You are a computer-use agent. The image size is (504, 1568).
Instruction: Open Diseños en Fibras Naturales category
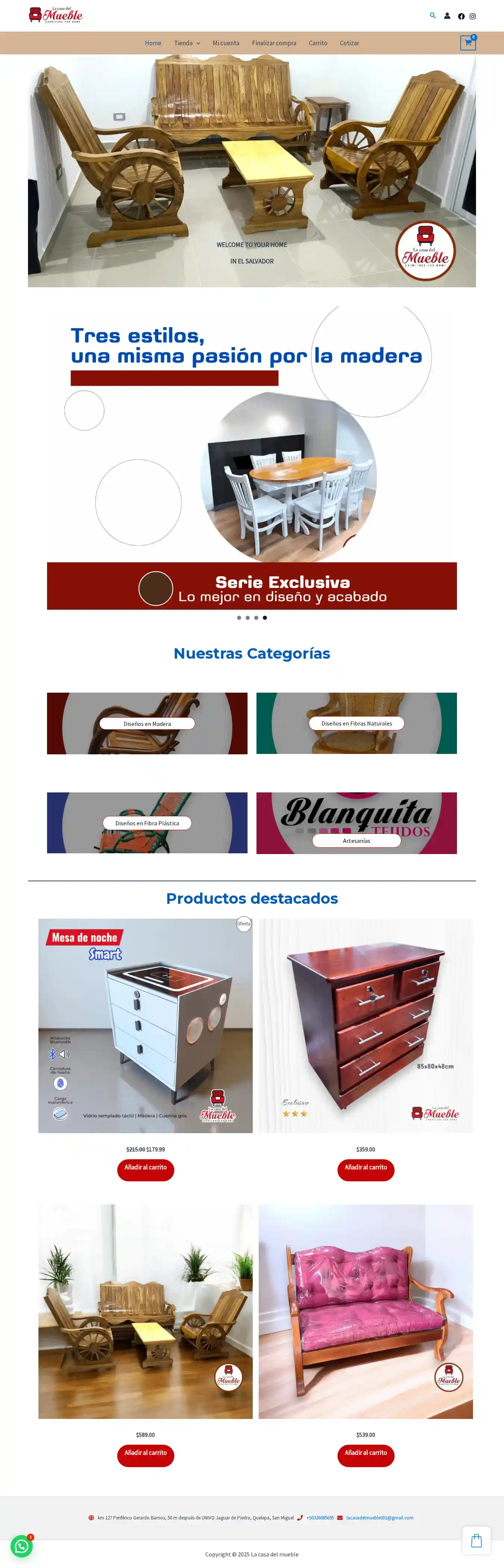pyautogui.click(x=356, y=723)
